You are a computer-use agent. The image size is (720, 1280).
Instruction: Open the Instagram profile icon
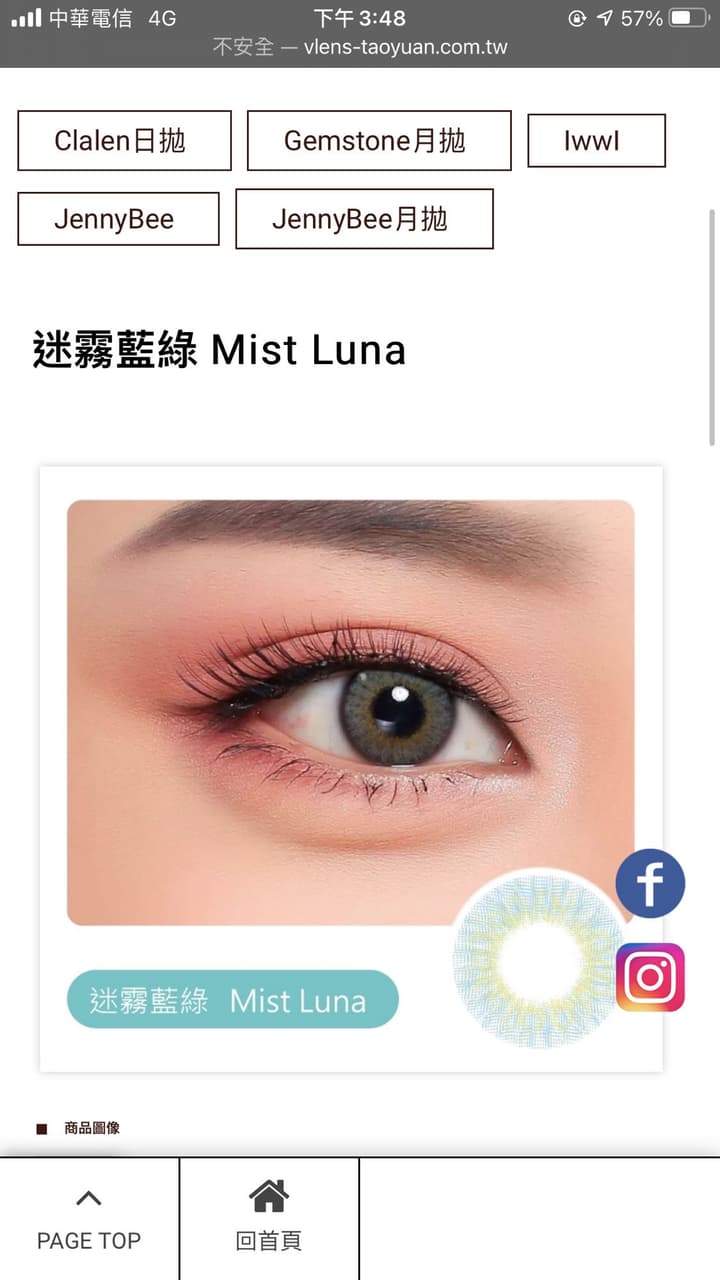tap(650, 977)
